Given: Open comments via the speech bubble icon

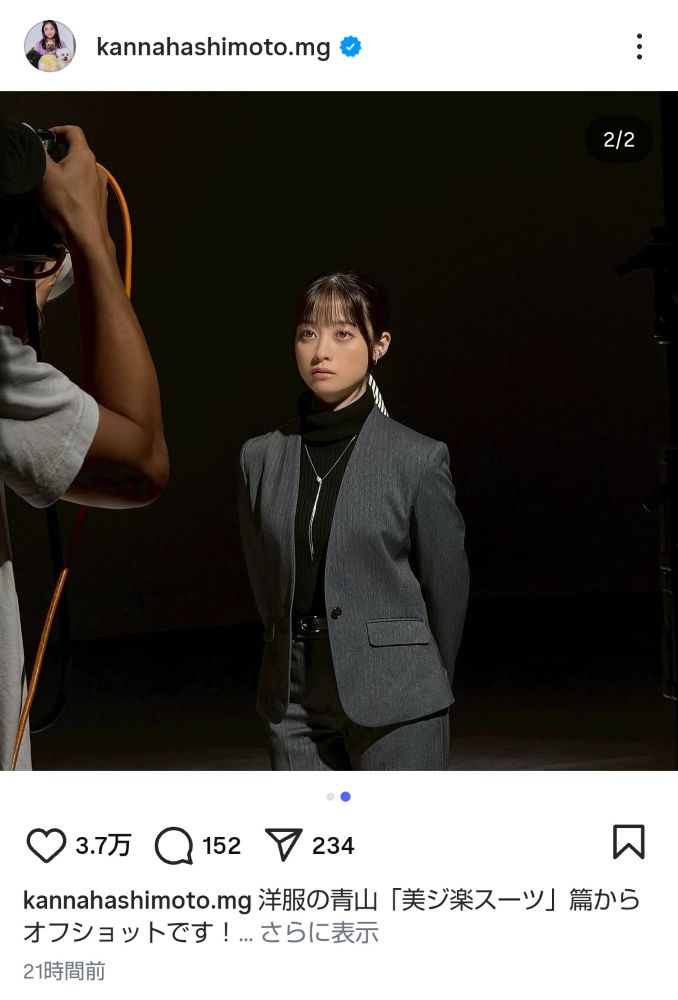Looking at the screenshot, I should [173, 846].
